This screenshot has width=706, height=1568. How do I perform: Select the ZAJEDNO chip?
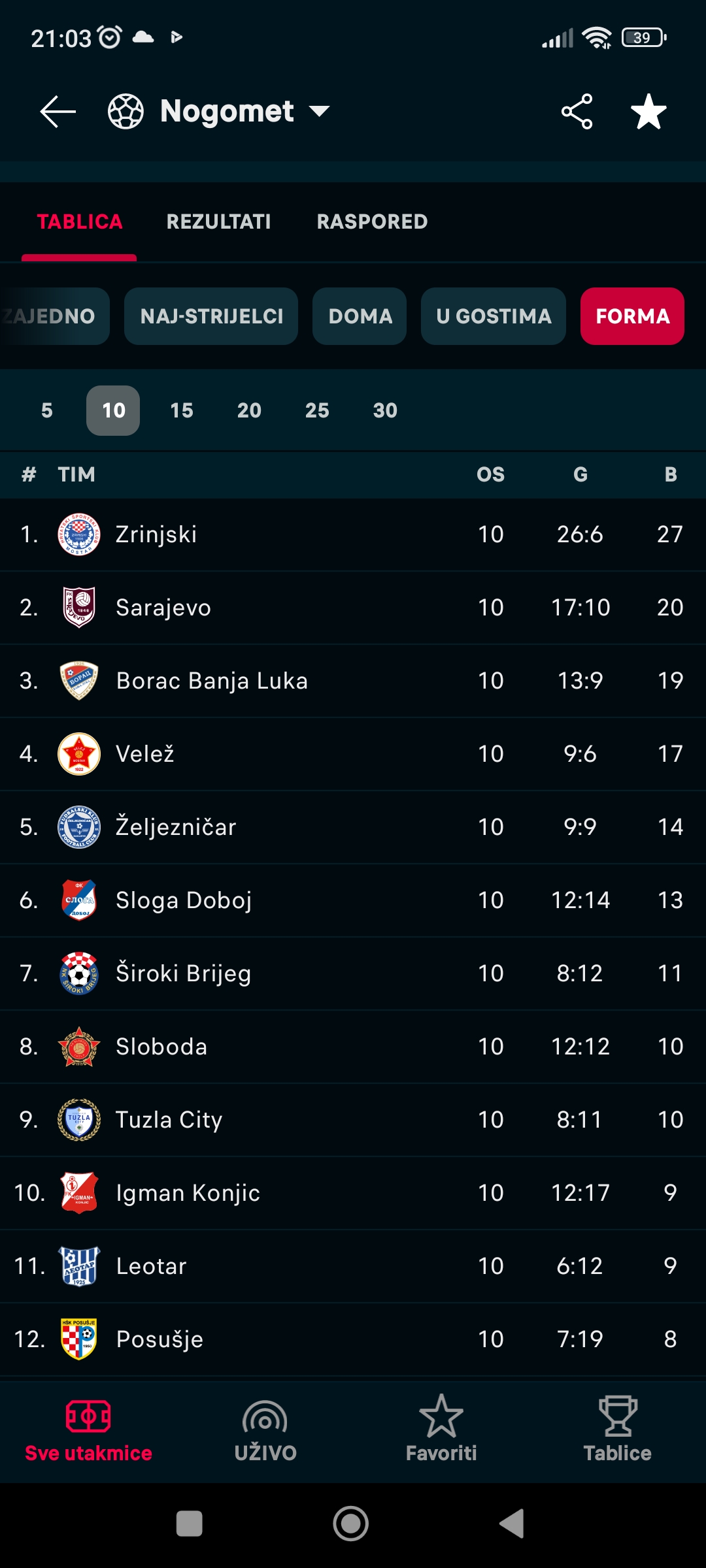pyautogui.click(x=52, y=316)
